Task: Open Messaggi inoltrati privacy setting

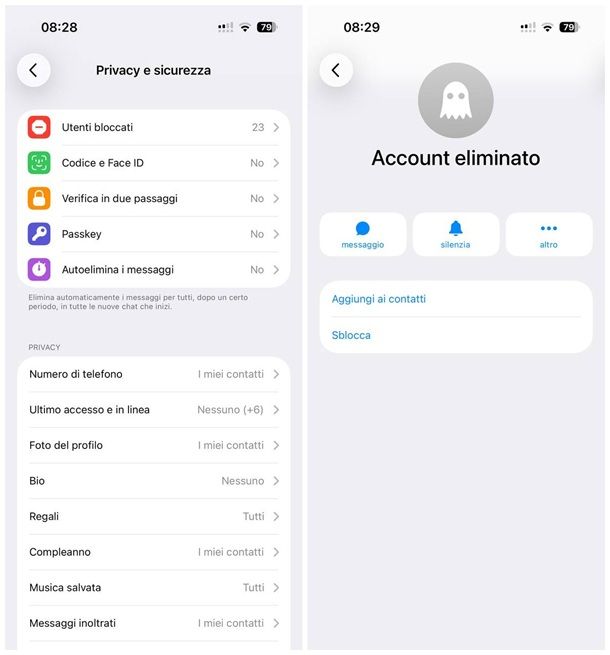Action: [x=154, y=623]
